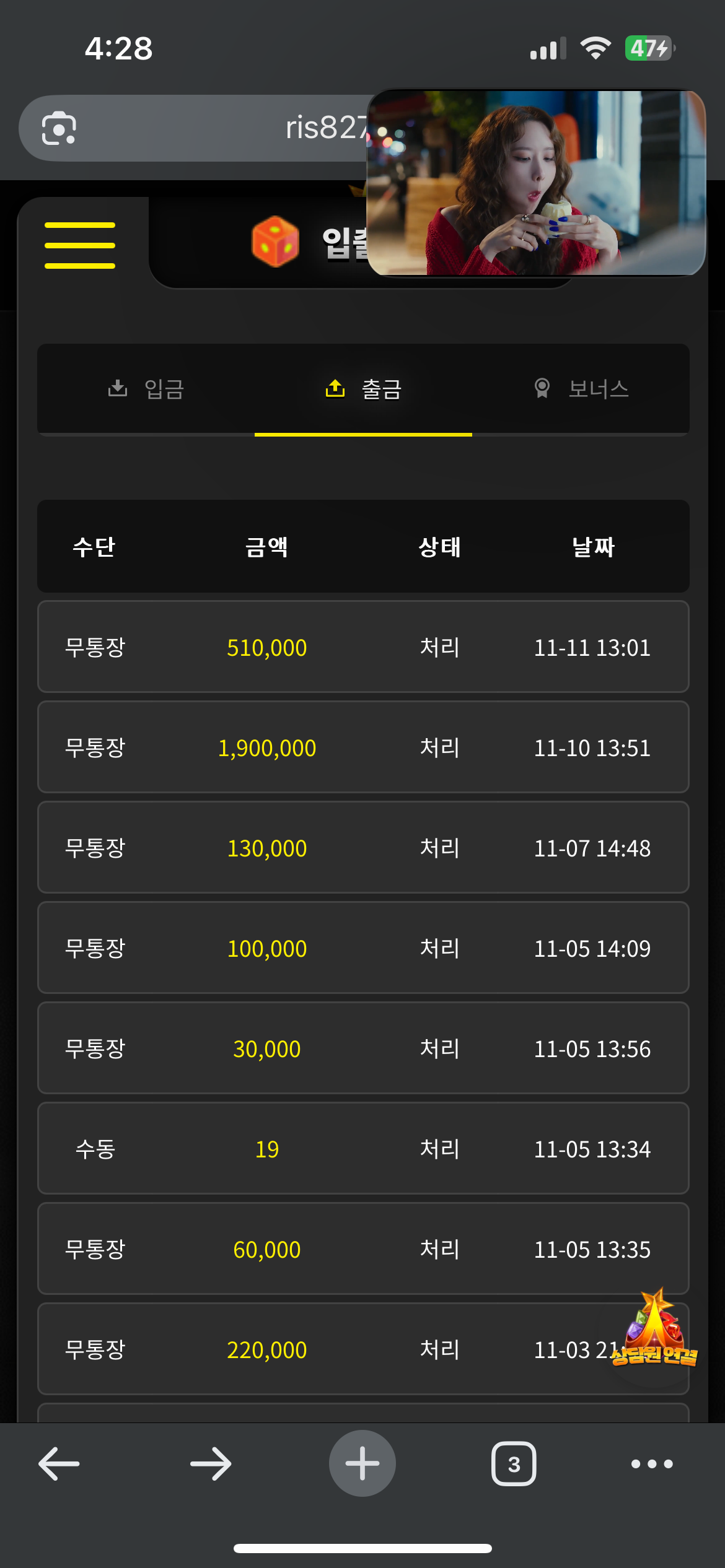Switch to the 입금 tab

(146, 390)
